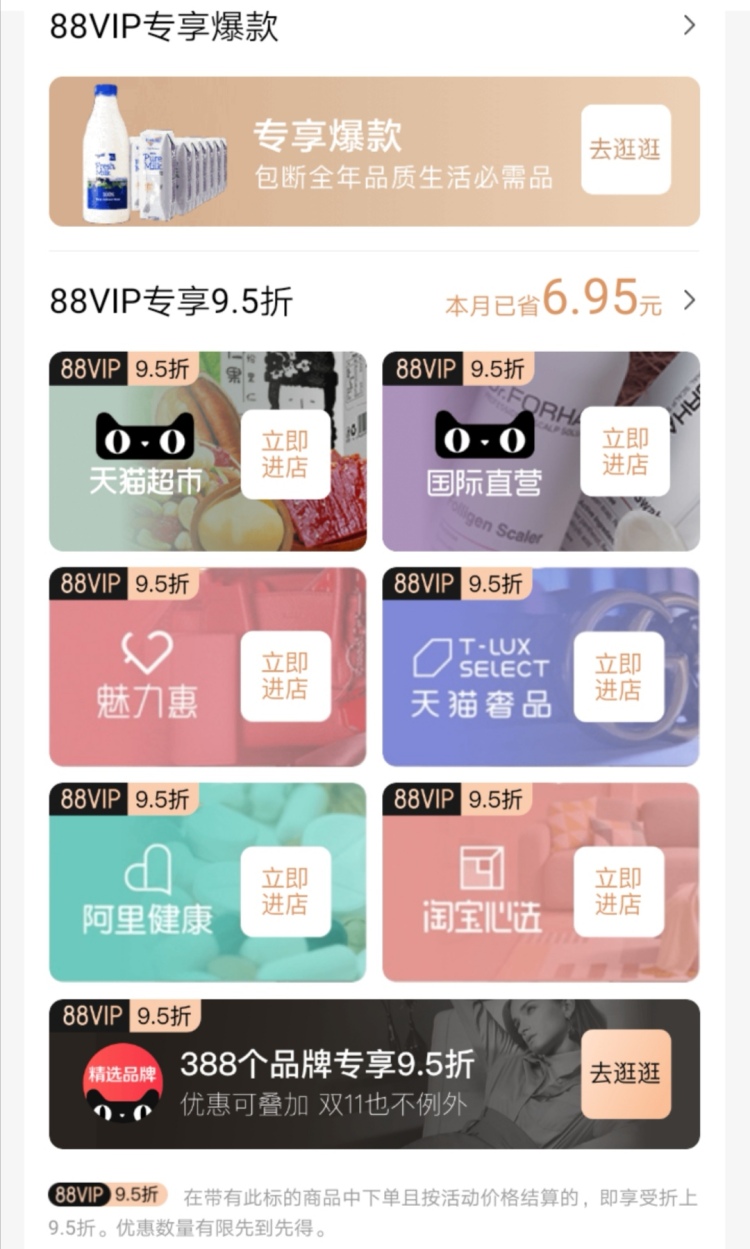
Task: Enter the 天猫超市 store via 立即进店
Action: tap(285, 454)
